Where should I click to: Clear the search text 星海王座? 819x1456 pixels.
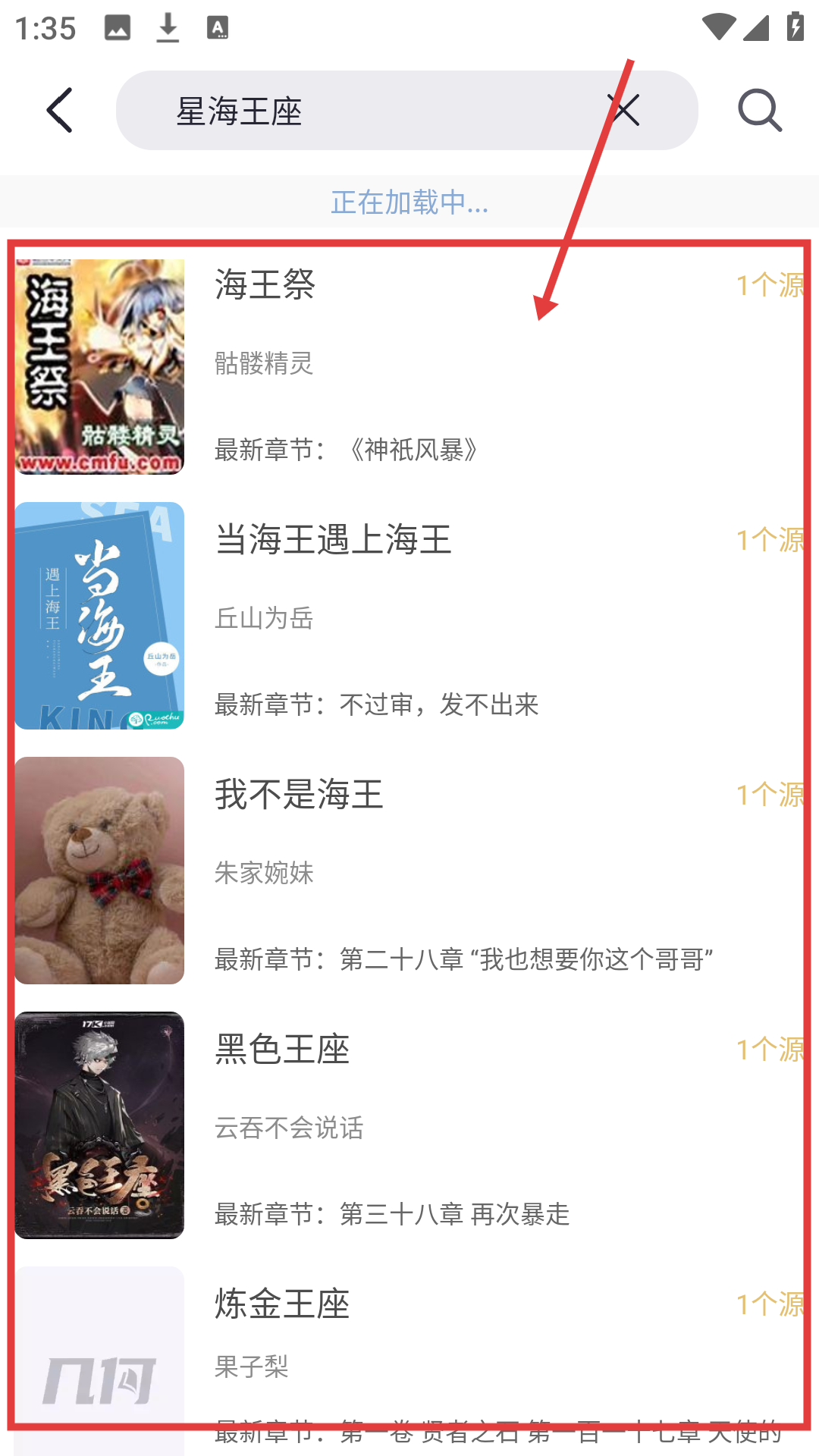[625, 111]
